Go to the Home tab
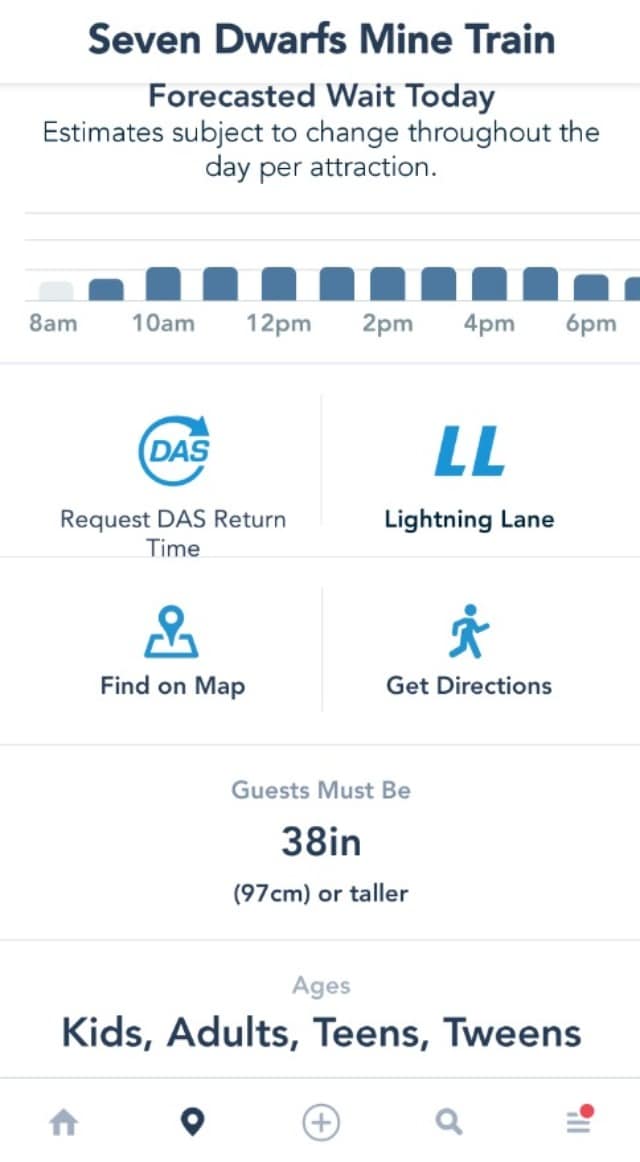Viewport: 640px width, 1162px height. [64, 1123]
